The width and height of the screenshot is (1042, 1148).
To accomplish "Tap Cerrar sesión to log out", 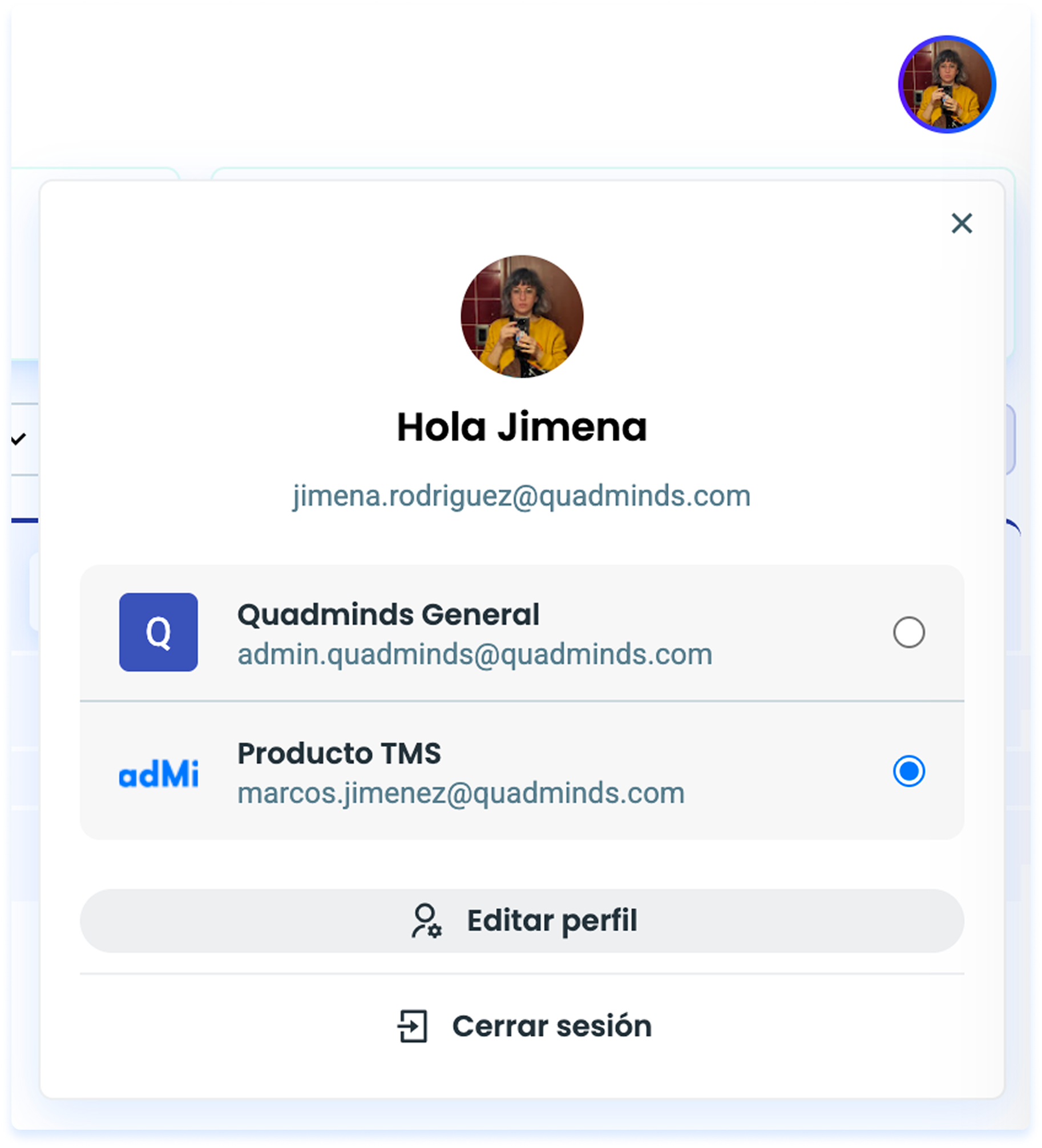I will 524,1026.
